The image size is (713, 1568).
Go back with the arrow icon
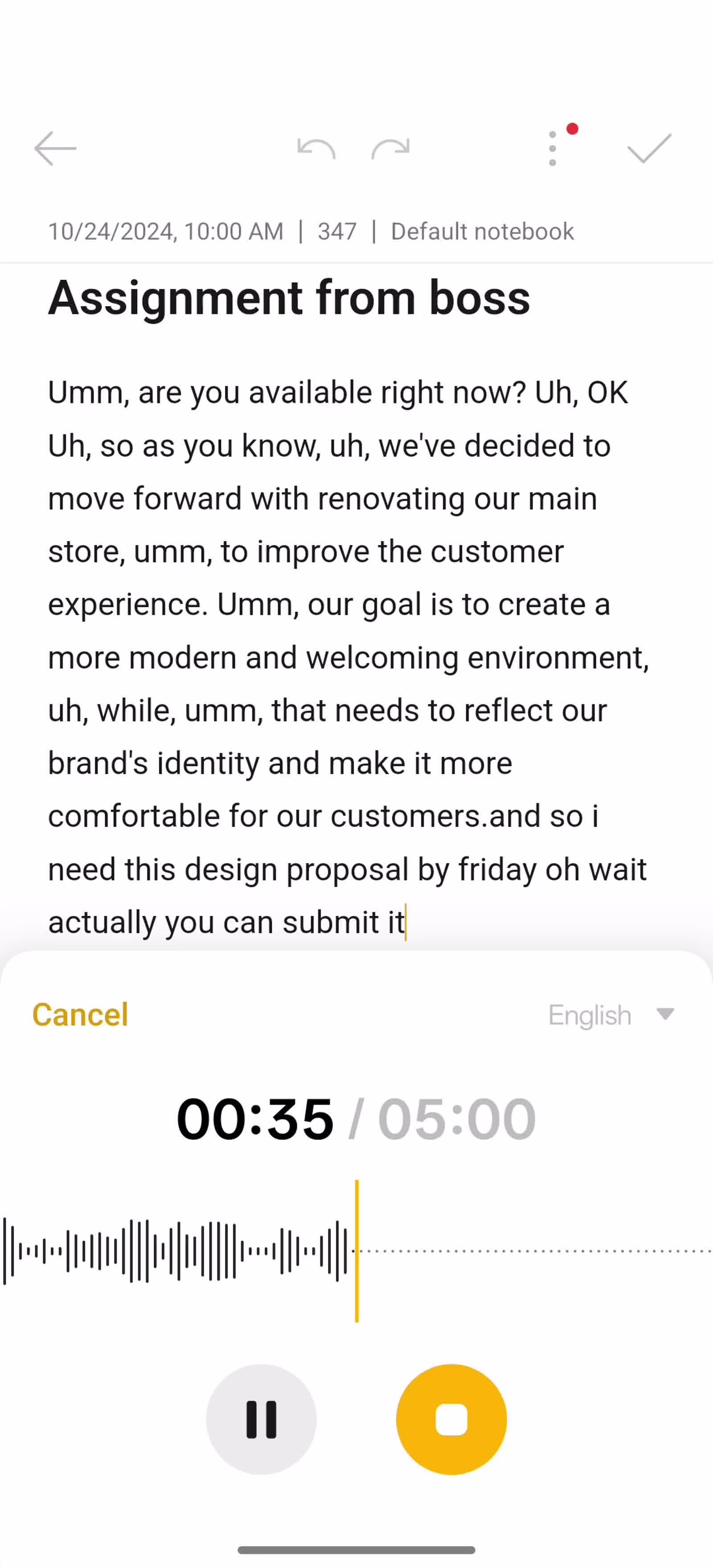55,148
